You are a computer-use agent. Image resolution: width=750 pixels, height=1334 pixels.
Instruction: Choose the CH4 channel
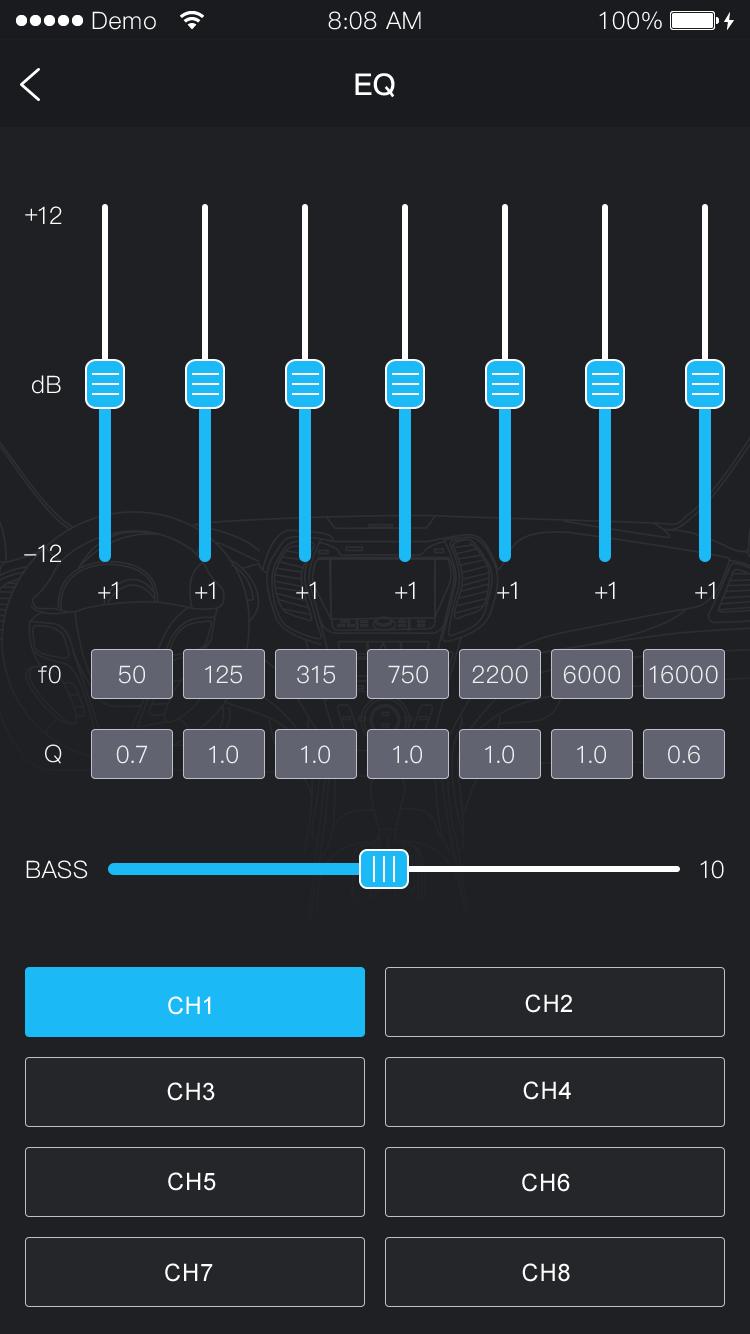point(554,1092)
